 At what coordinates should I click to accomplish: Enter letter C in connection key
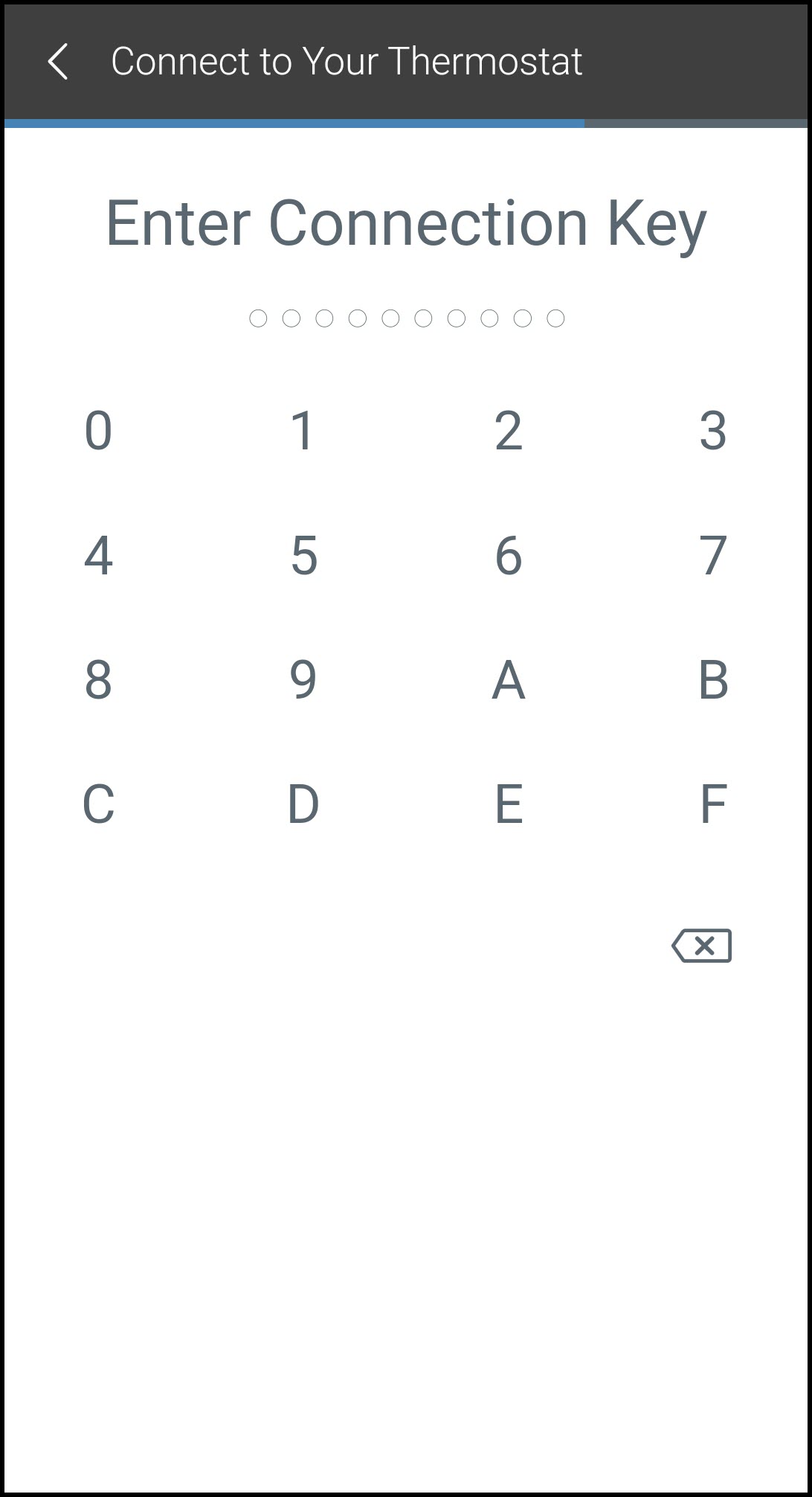point(98,804)
